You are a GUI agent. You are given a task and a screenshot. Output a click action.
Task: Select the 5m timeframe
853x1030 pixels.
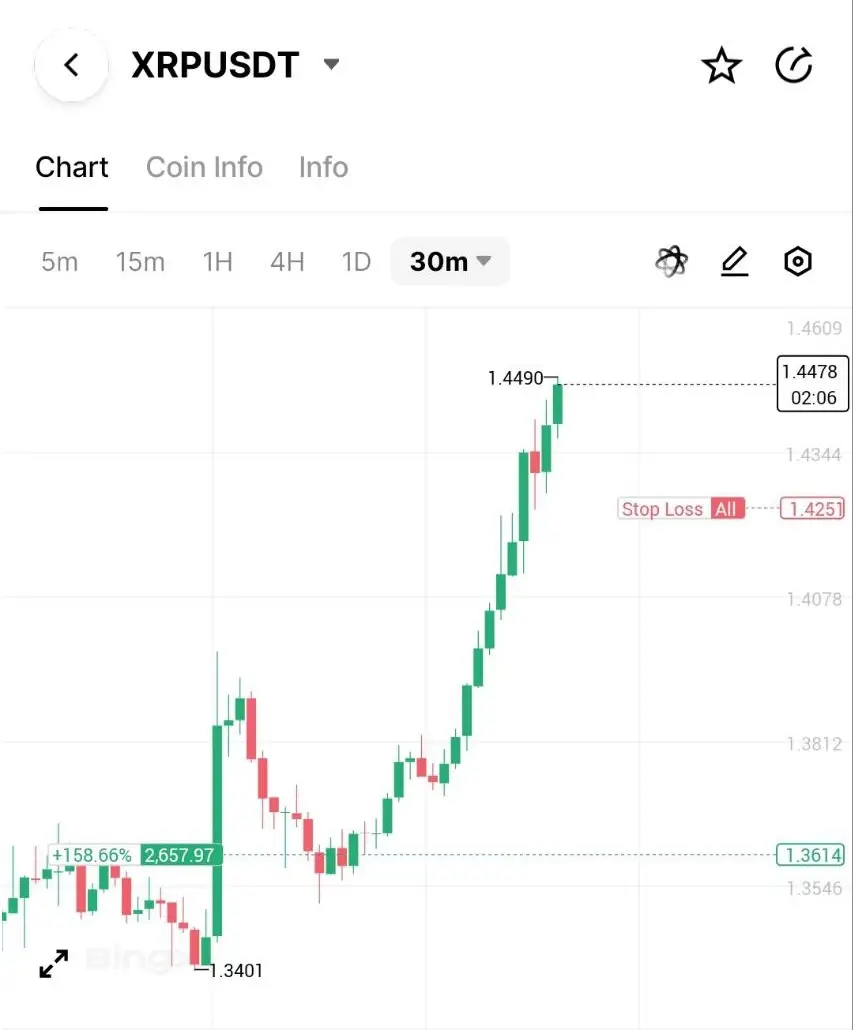(x=59, y=262)
